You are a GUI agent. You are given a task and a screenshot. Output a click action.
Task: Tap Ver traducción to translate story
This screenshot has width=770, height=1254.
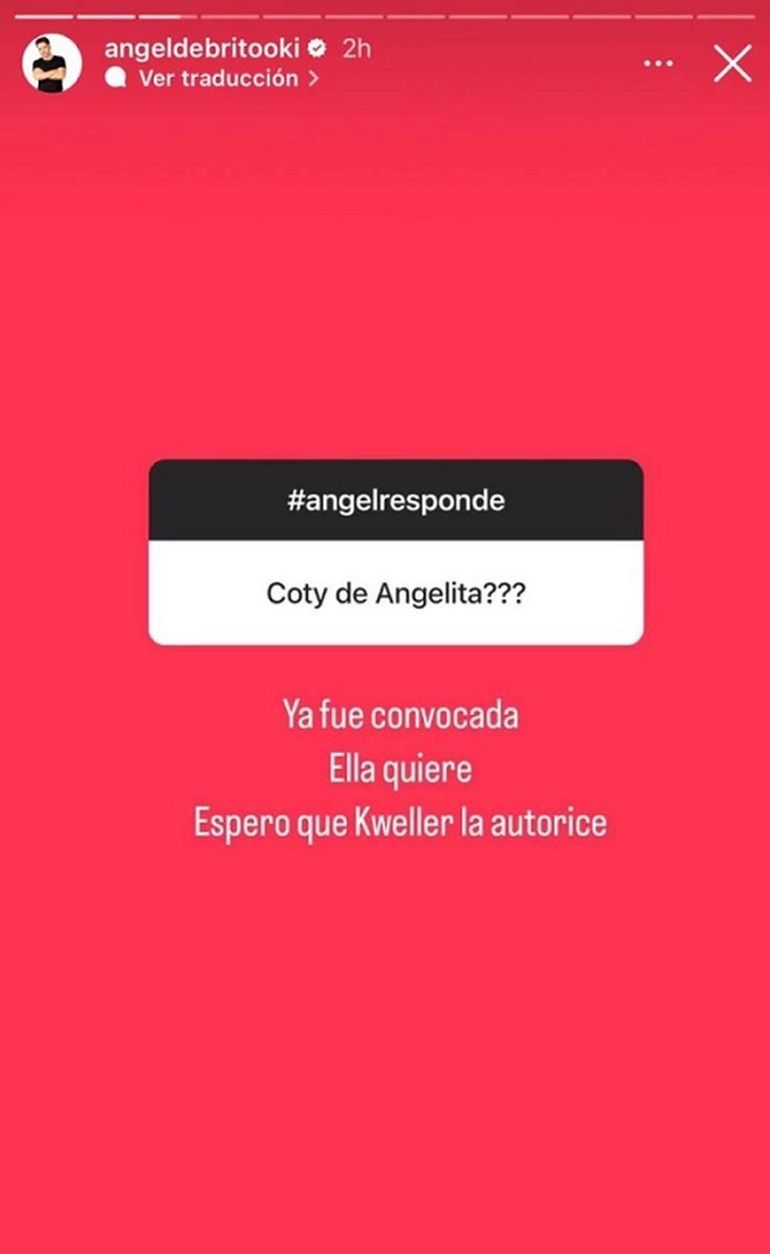pos(217,78)
